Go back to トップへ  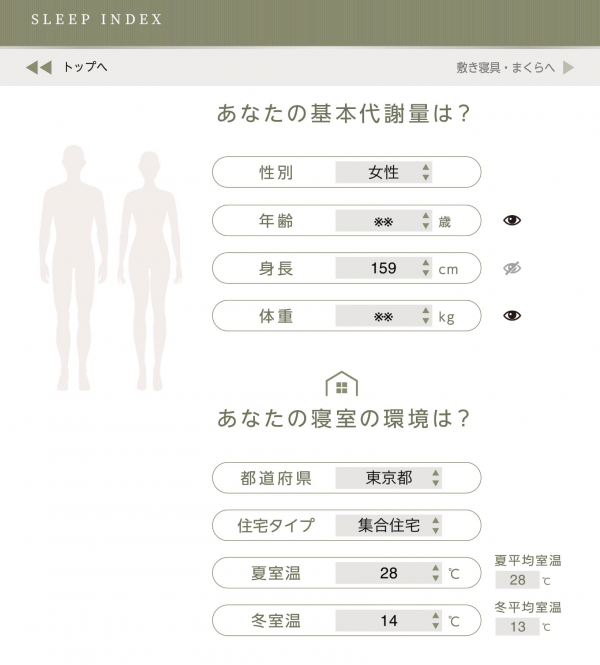click(x=67, y=67)
